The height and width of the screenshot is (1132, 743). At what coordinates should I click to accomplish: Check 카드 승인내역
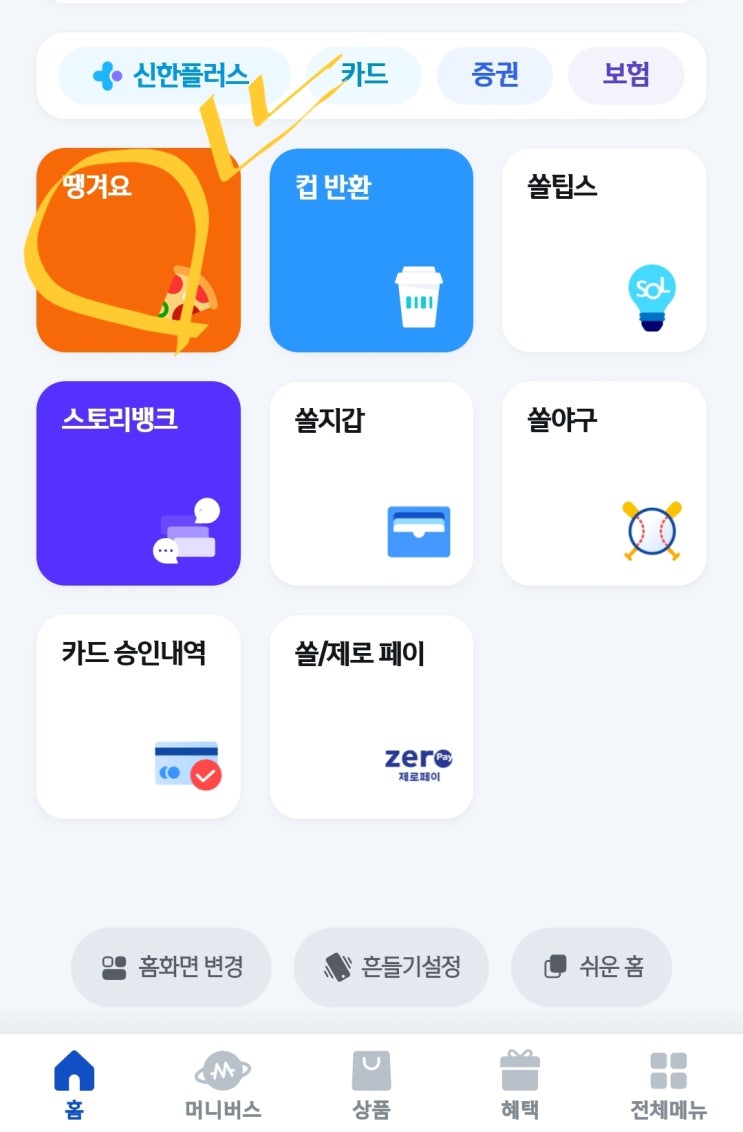139,717
